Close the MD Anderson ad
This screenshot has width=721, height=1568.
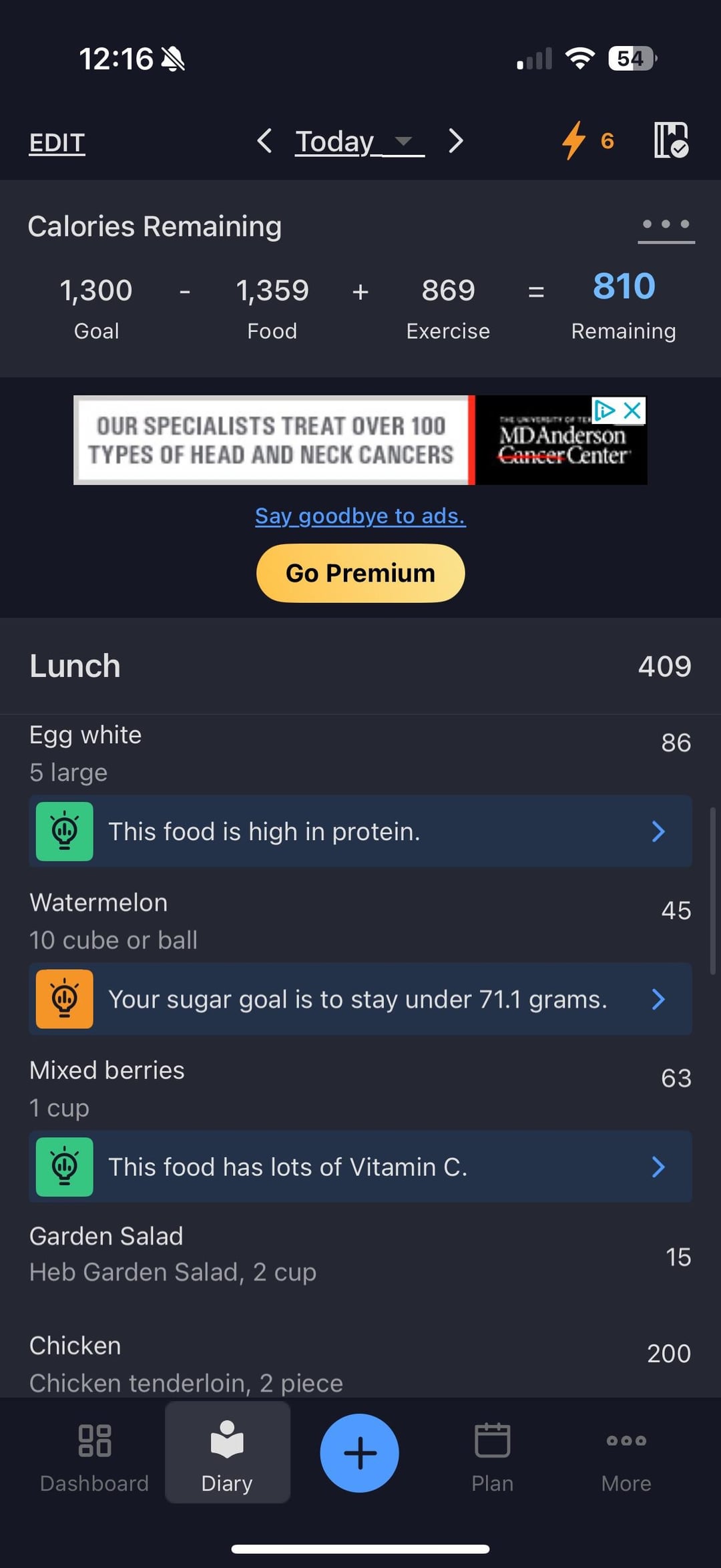point(632,410)
